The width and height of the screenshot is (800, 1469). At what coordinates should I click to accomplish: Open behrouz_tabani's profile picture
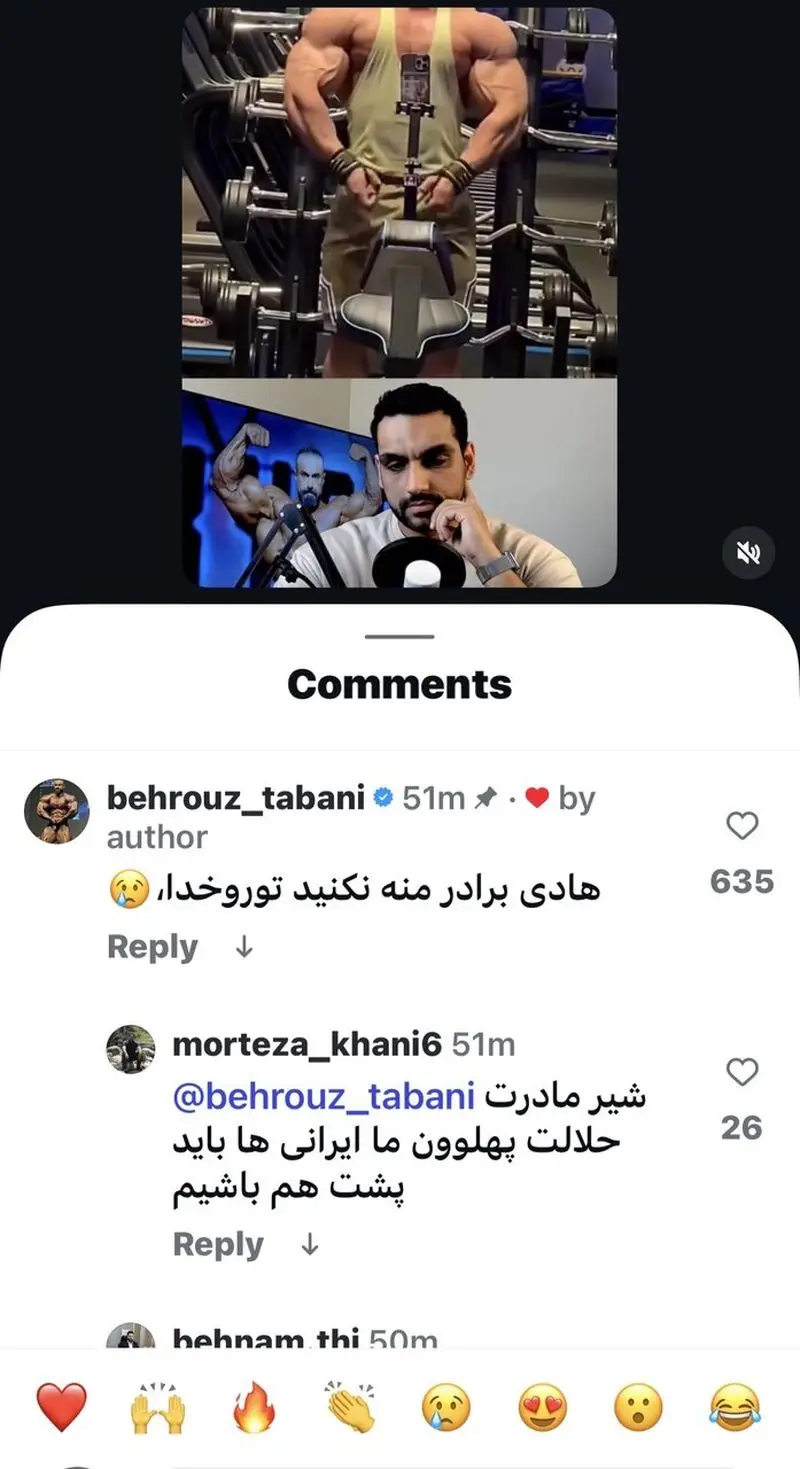coord(57,811)
